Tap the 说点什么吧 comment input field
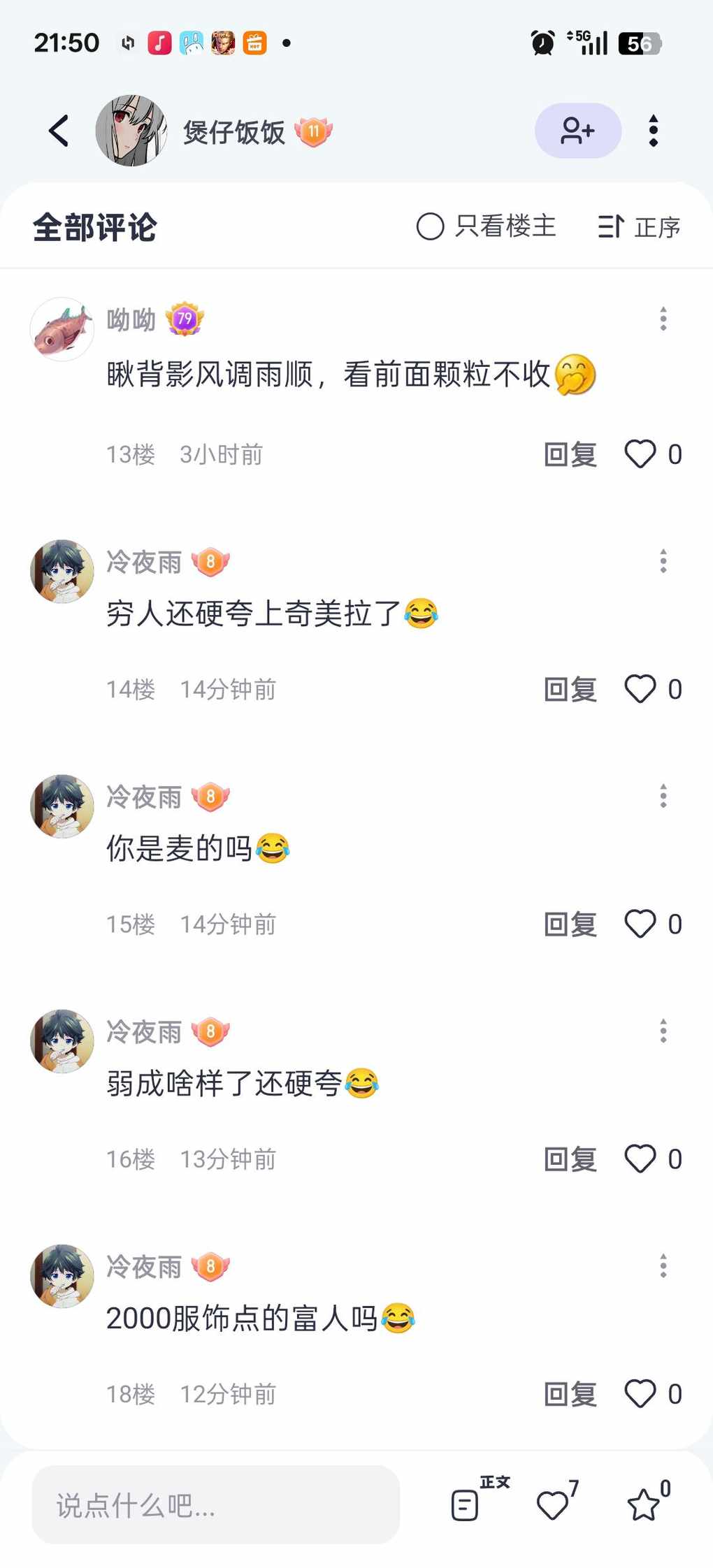 coord(215,1504)
